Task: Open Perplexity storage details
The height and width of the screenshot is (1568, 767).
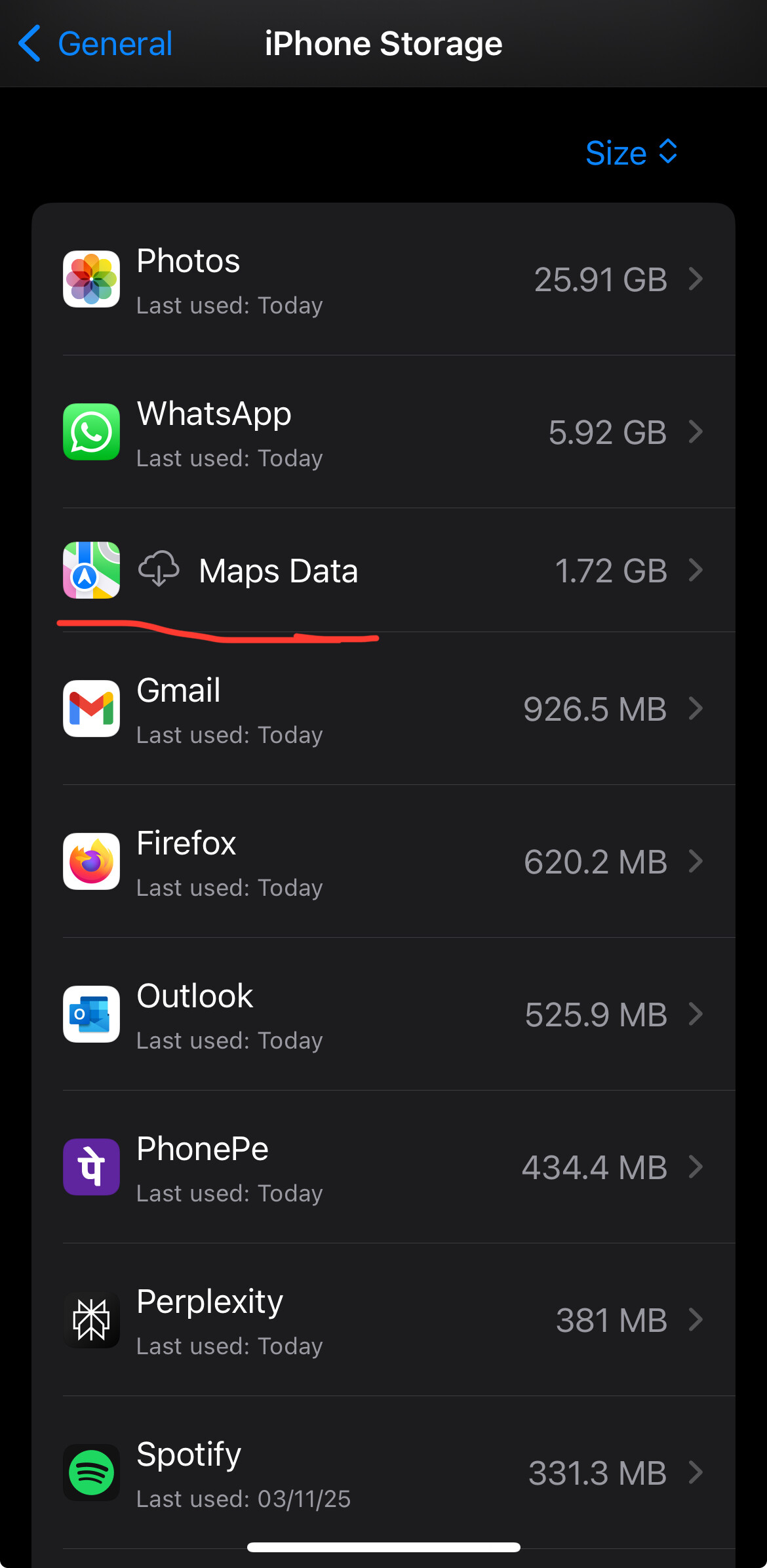Action: pos(383,1320)
